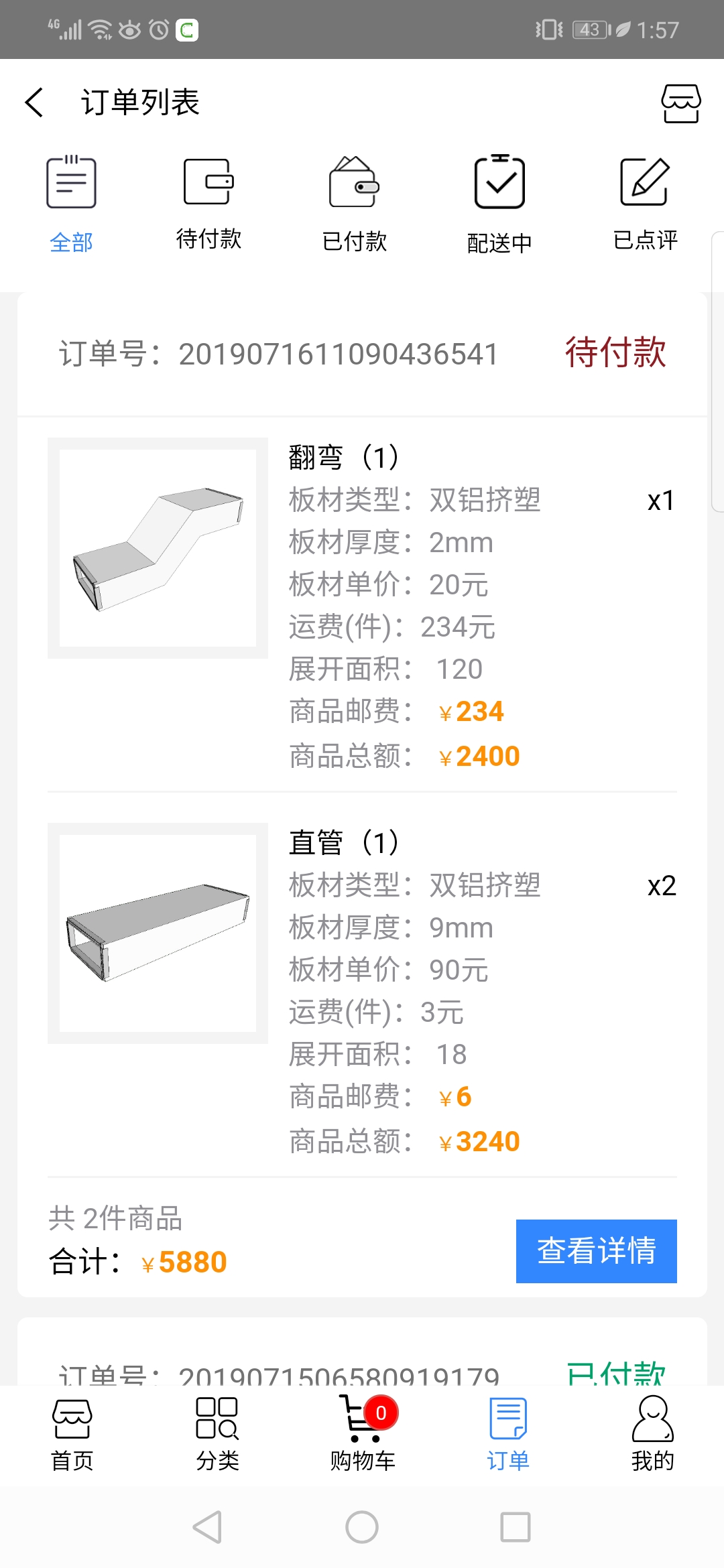The image size is (724, 1568).
Task: Go back from the order list
Action: pos(35,103)
